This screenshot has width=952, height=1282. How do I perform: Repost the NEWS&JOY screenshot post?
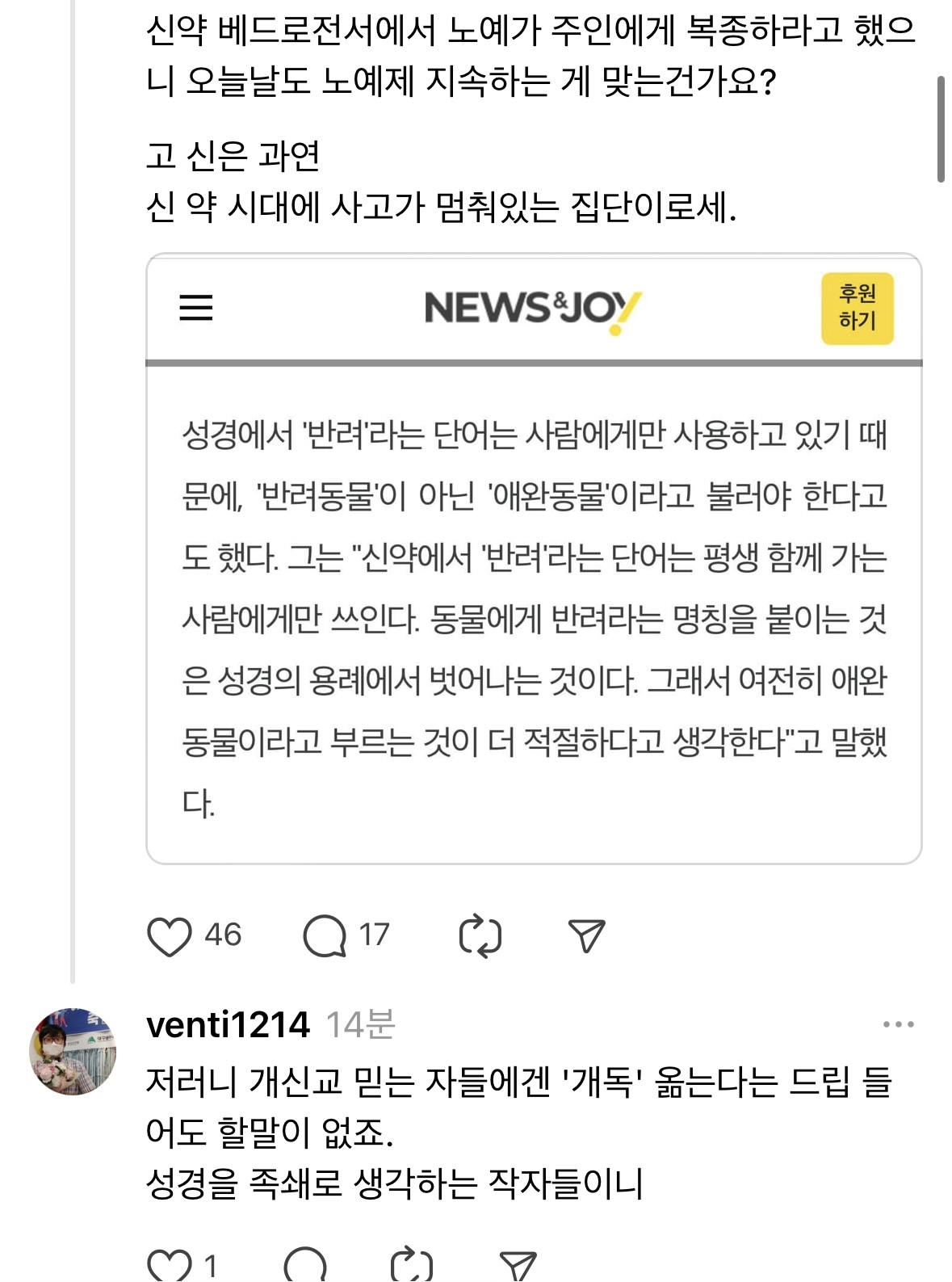pos(480,936)
